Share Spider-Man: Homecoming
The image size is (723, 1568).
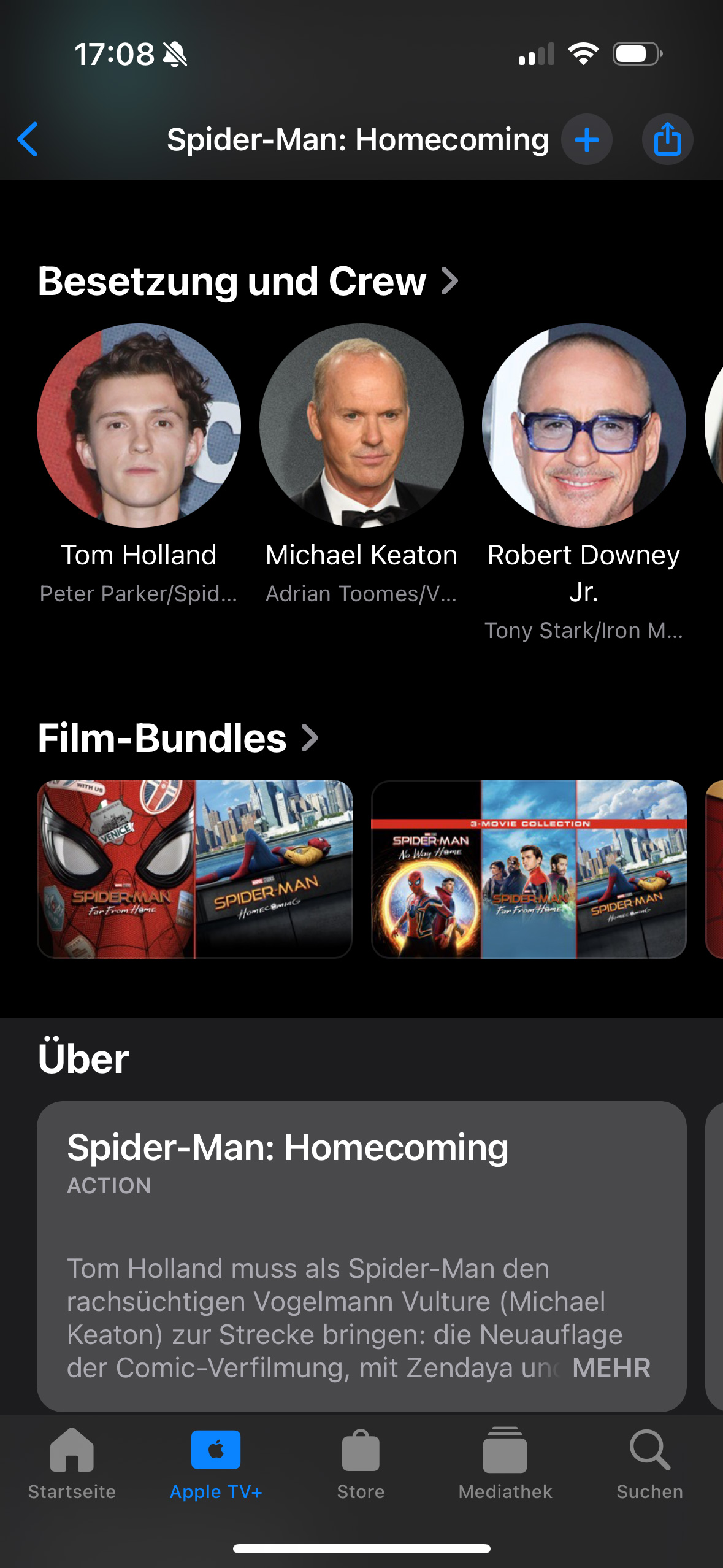click(667, 139)
